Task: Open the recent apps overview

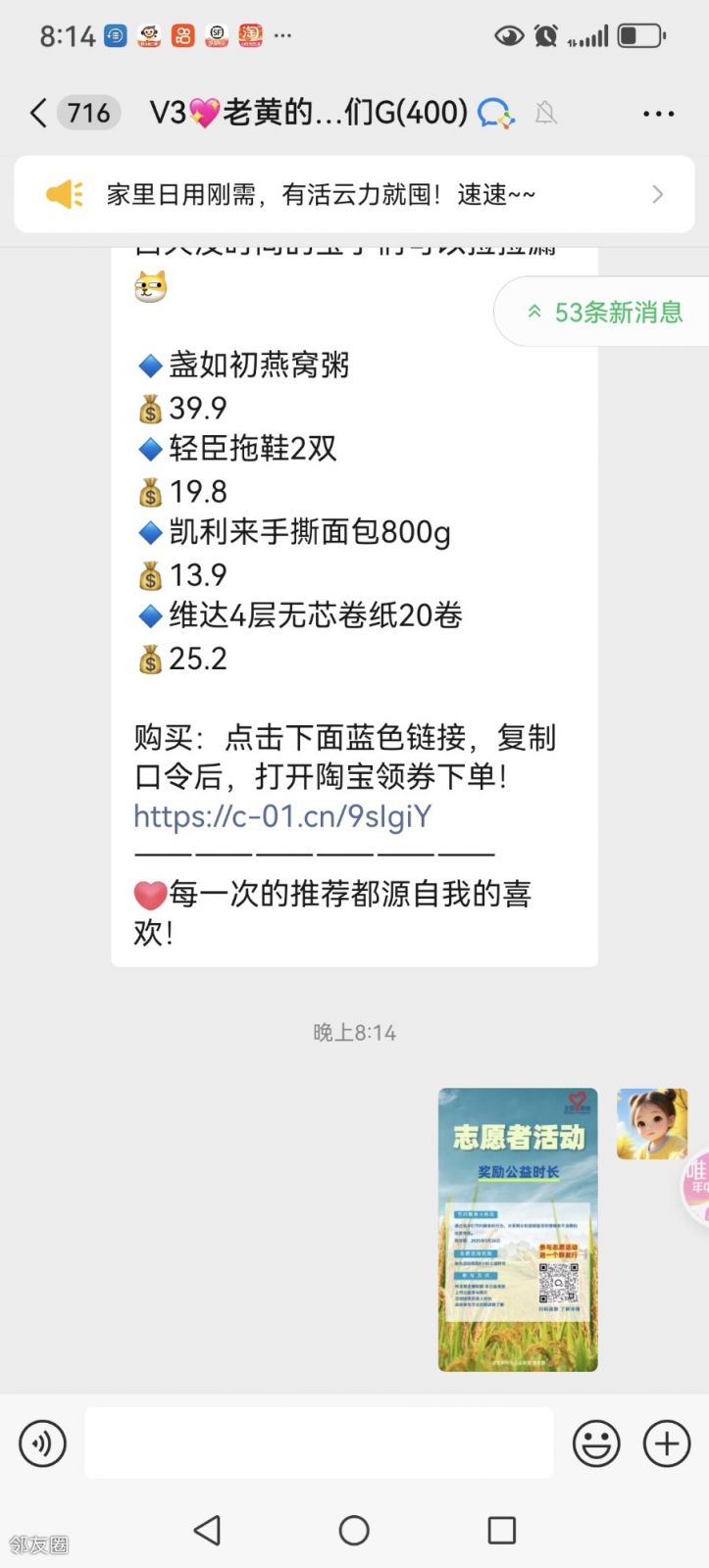Action: tap(501, 1530)
